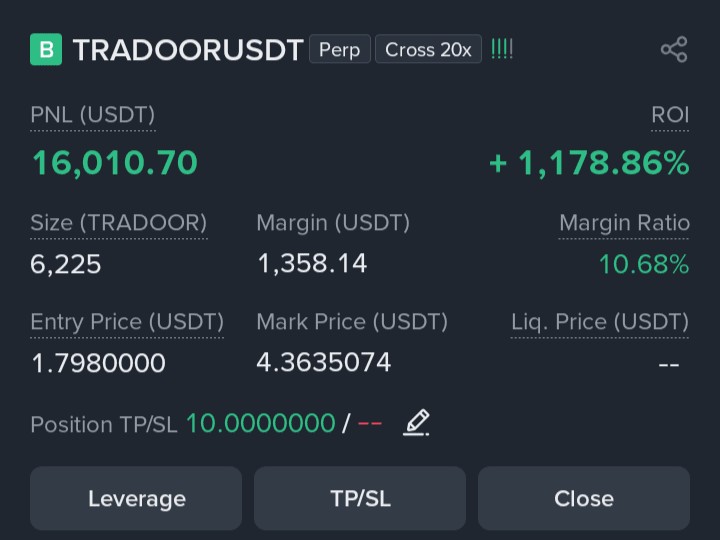Viewport: 720px width, 540px height.
Task: Close the TRADOORUSDT position
Action: coord(584,498)
